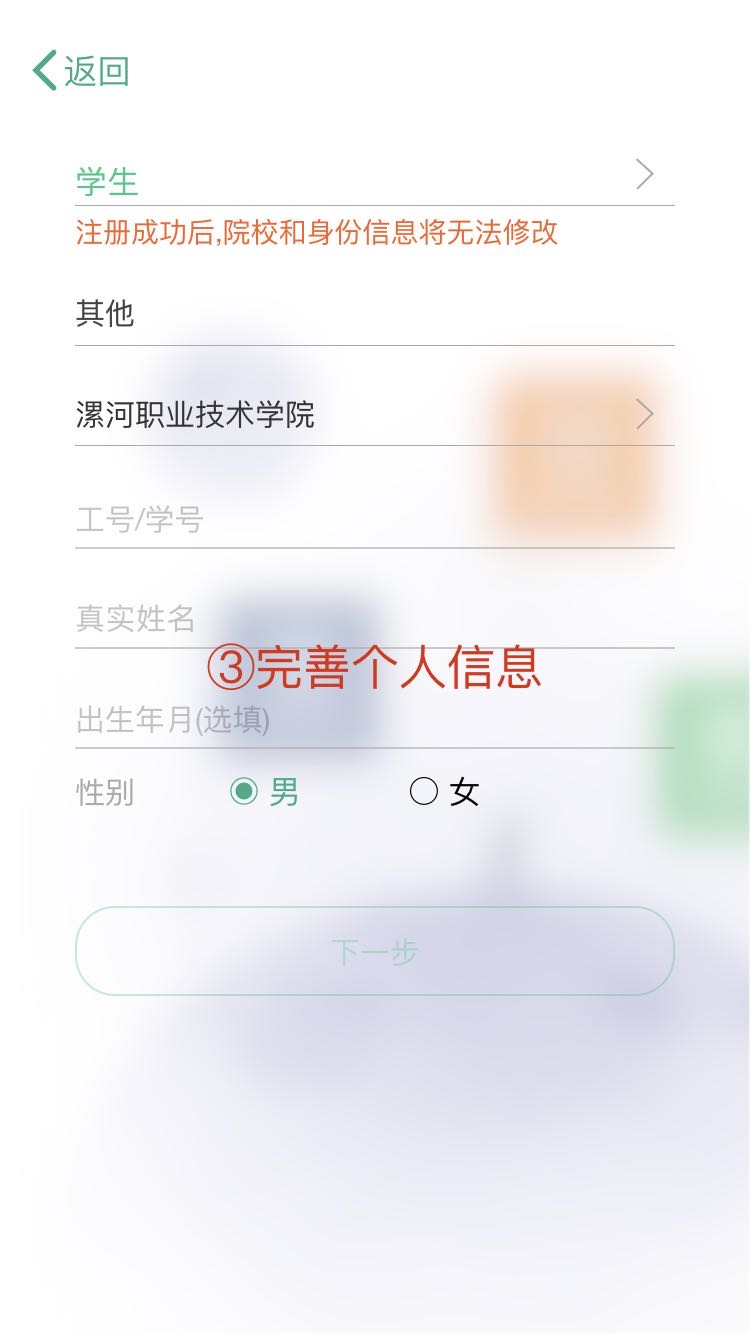
Task: Tap the 下一步 button
Action: [x=374, y=951]
